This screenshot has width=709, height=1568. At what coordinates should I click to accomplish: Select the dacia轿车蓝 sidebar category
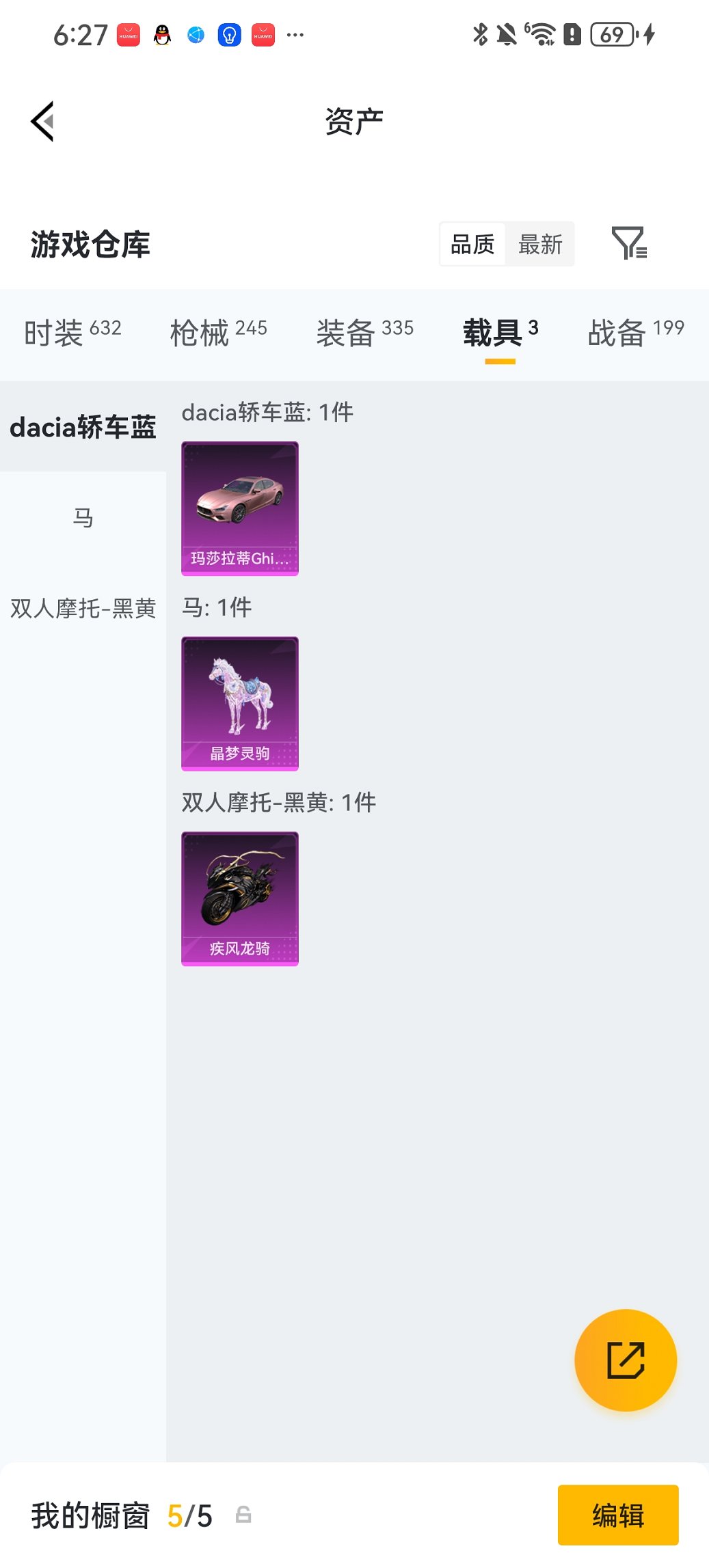[83, 426]
